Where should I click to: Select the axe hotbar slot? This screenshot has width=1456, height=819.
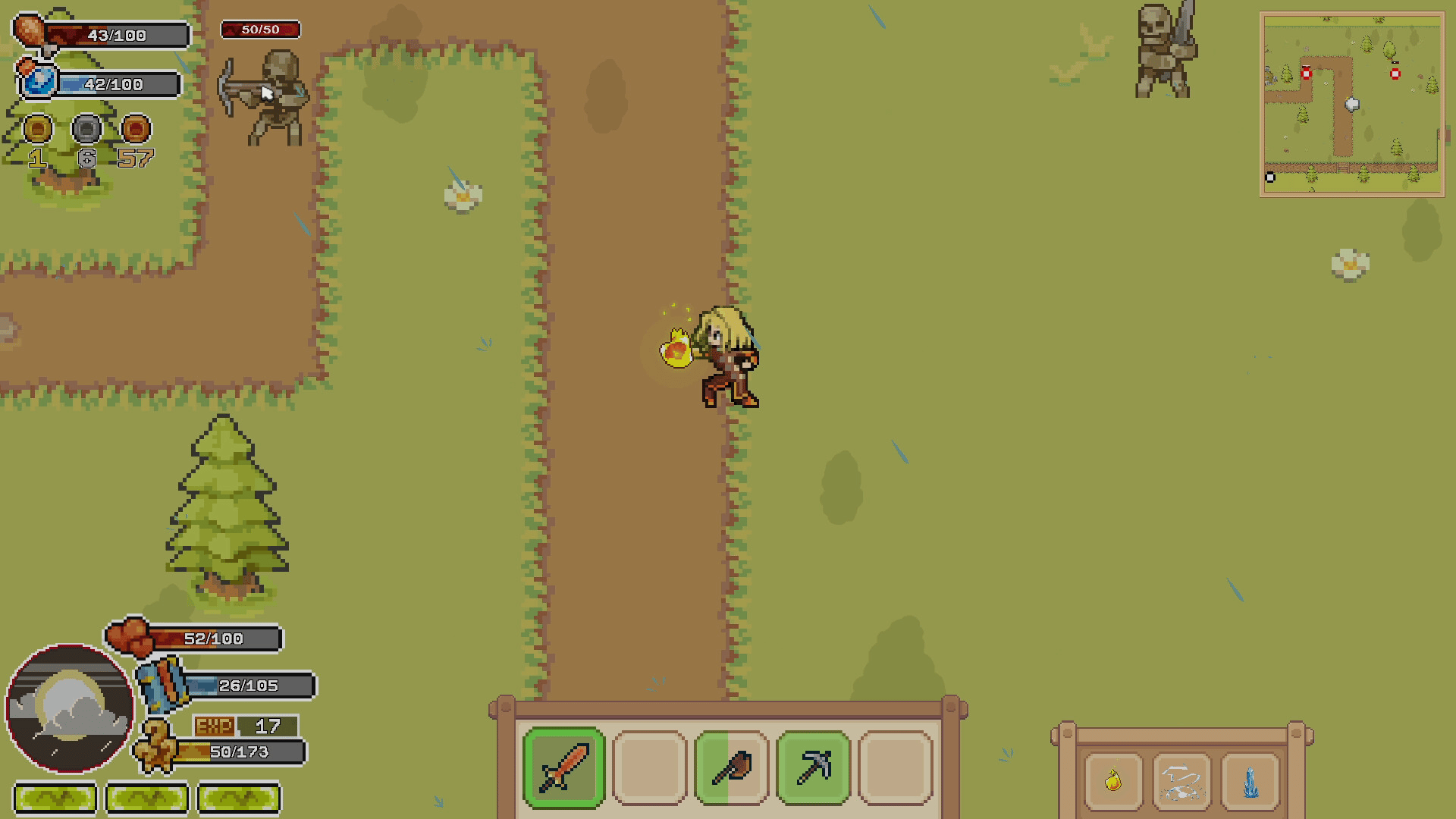[x=732, y=767]
